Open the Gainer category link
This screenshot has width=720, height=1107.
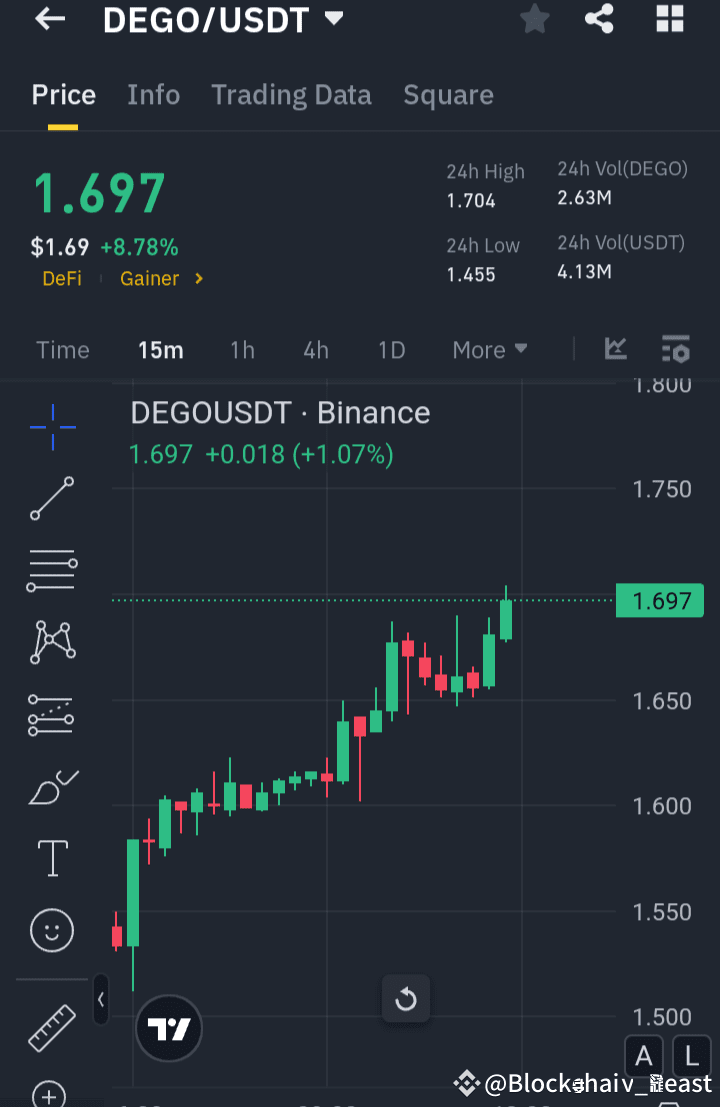click(x=151, y=279)
